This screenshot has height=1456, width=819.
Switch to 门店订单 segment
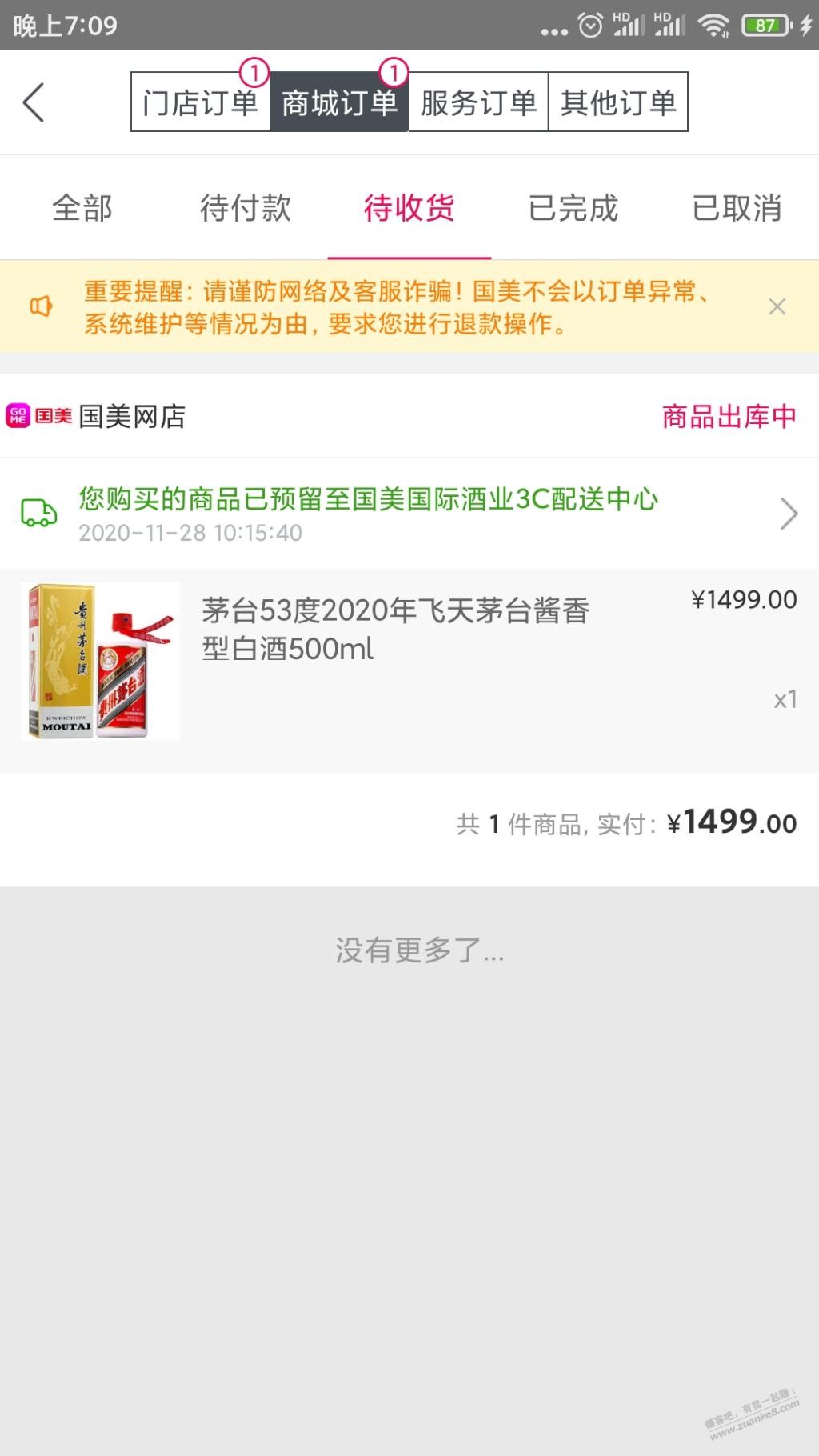200,102
